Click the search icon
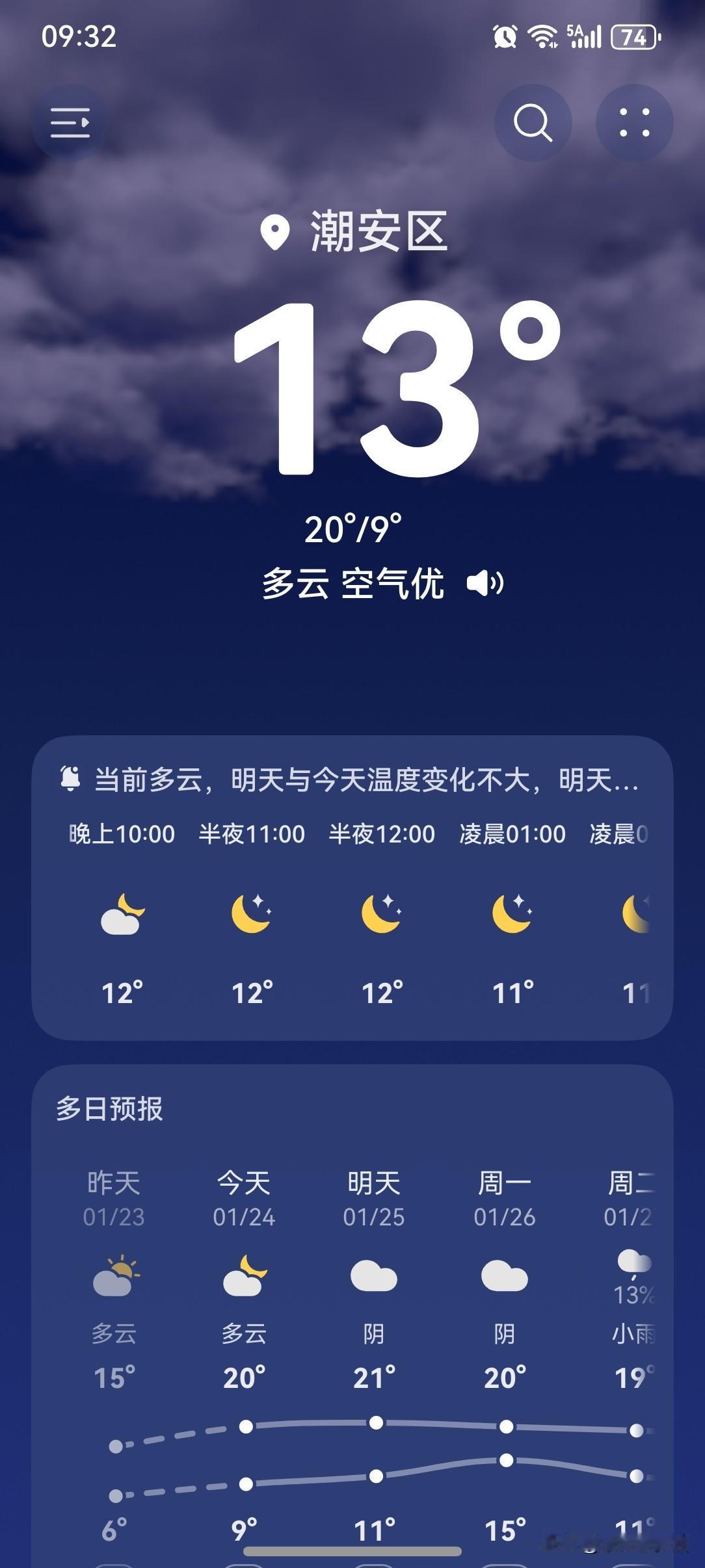This screenshot has height=1568, width=705. pyautogui.click(x=532, y=124)
